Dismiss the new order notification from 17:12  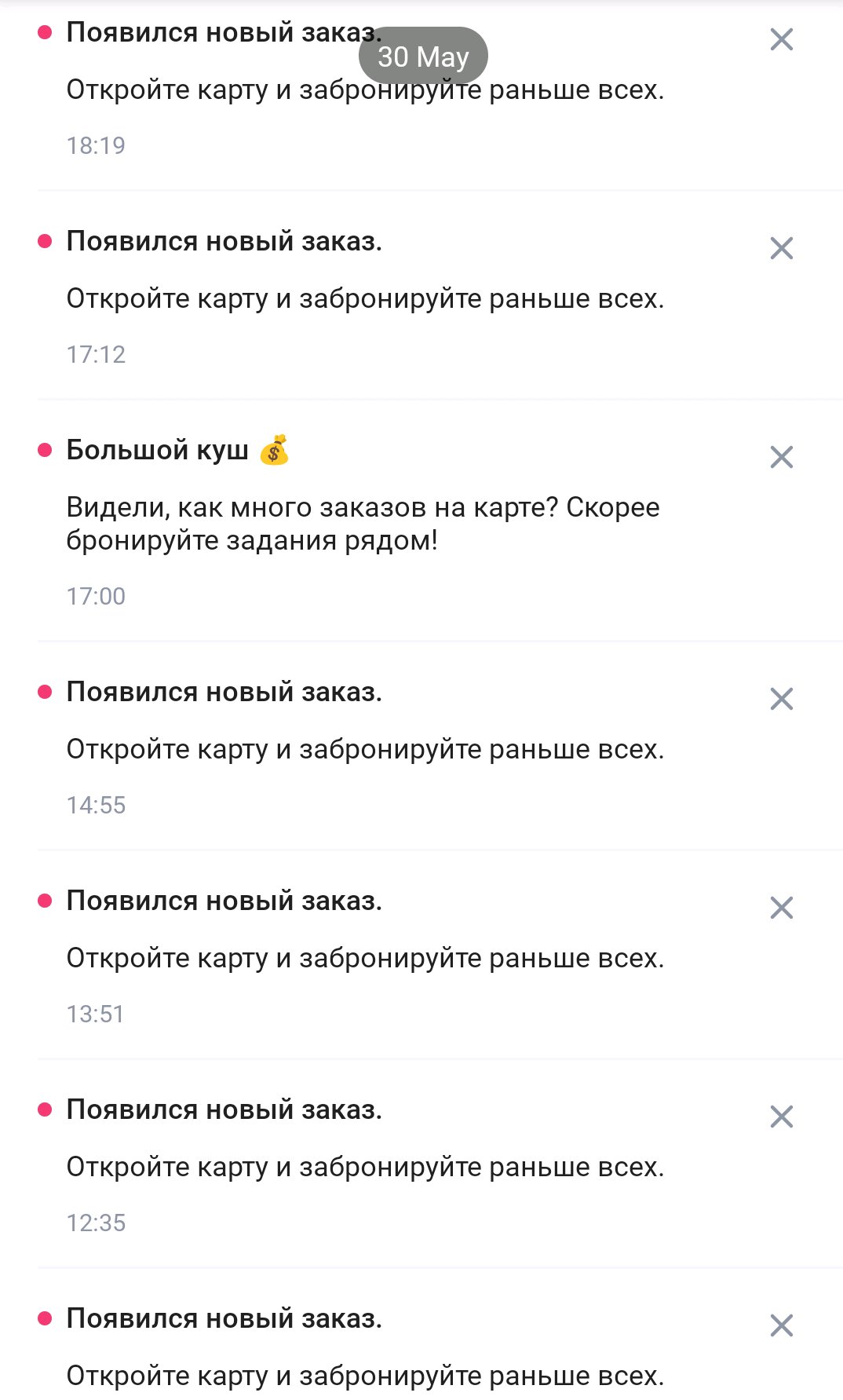(781, 248)
